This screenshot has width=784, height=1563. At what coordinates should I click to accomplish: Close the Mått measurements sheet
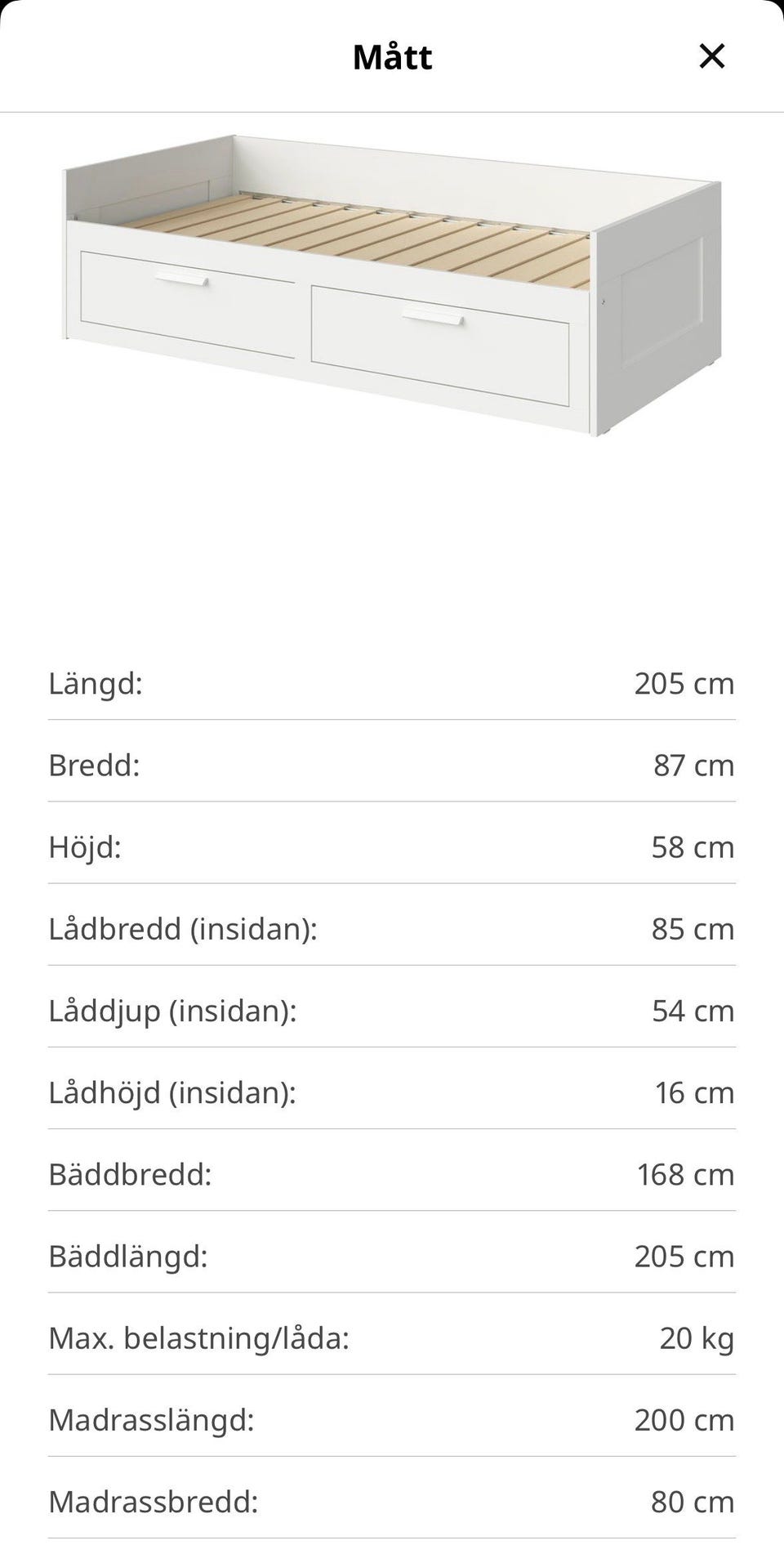712,56
